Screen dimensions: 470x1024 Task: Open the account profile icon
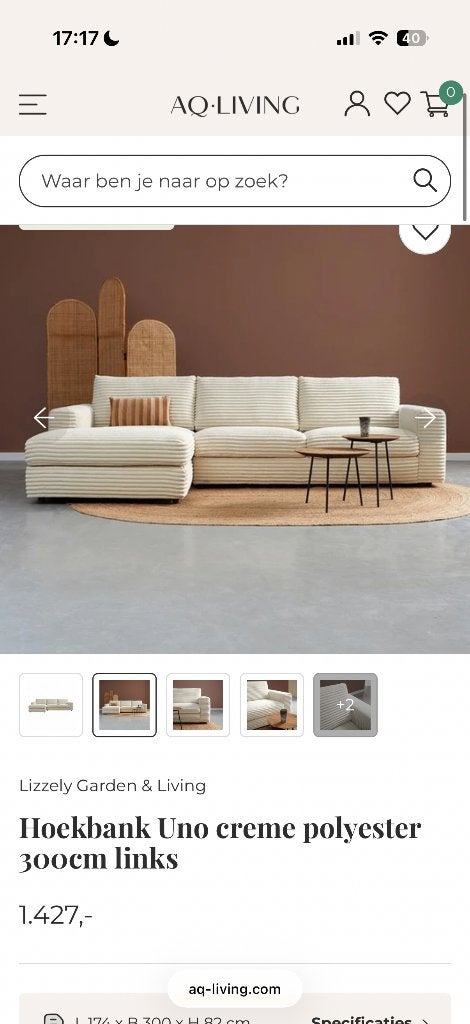pyautogui.click(x=357, y=104)
